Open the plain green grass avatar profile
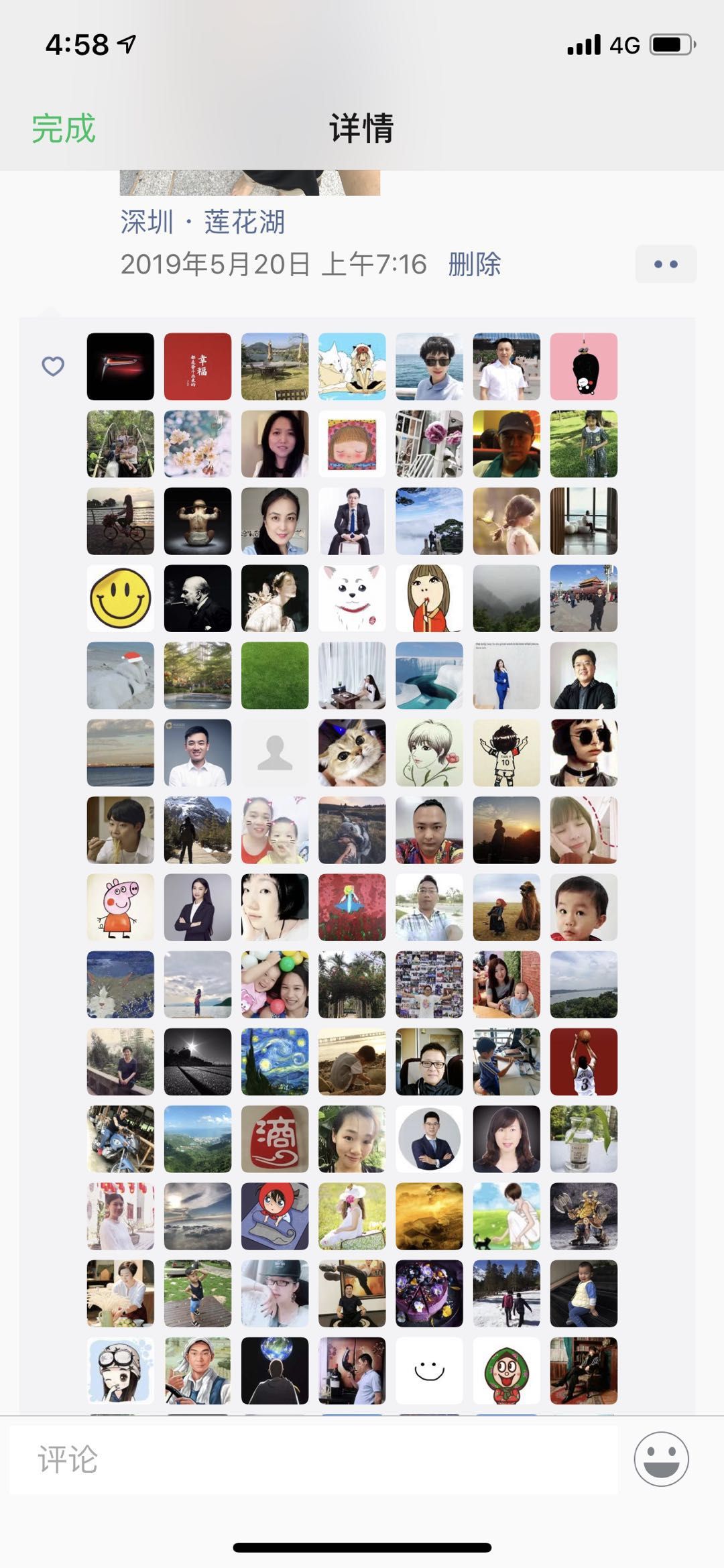The height and width of the screenshot is (1568, 724). click(275, 676)
